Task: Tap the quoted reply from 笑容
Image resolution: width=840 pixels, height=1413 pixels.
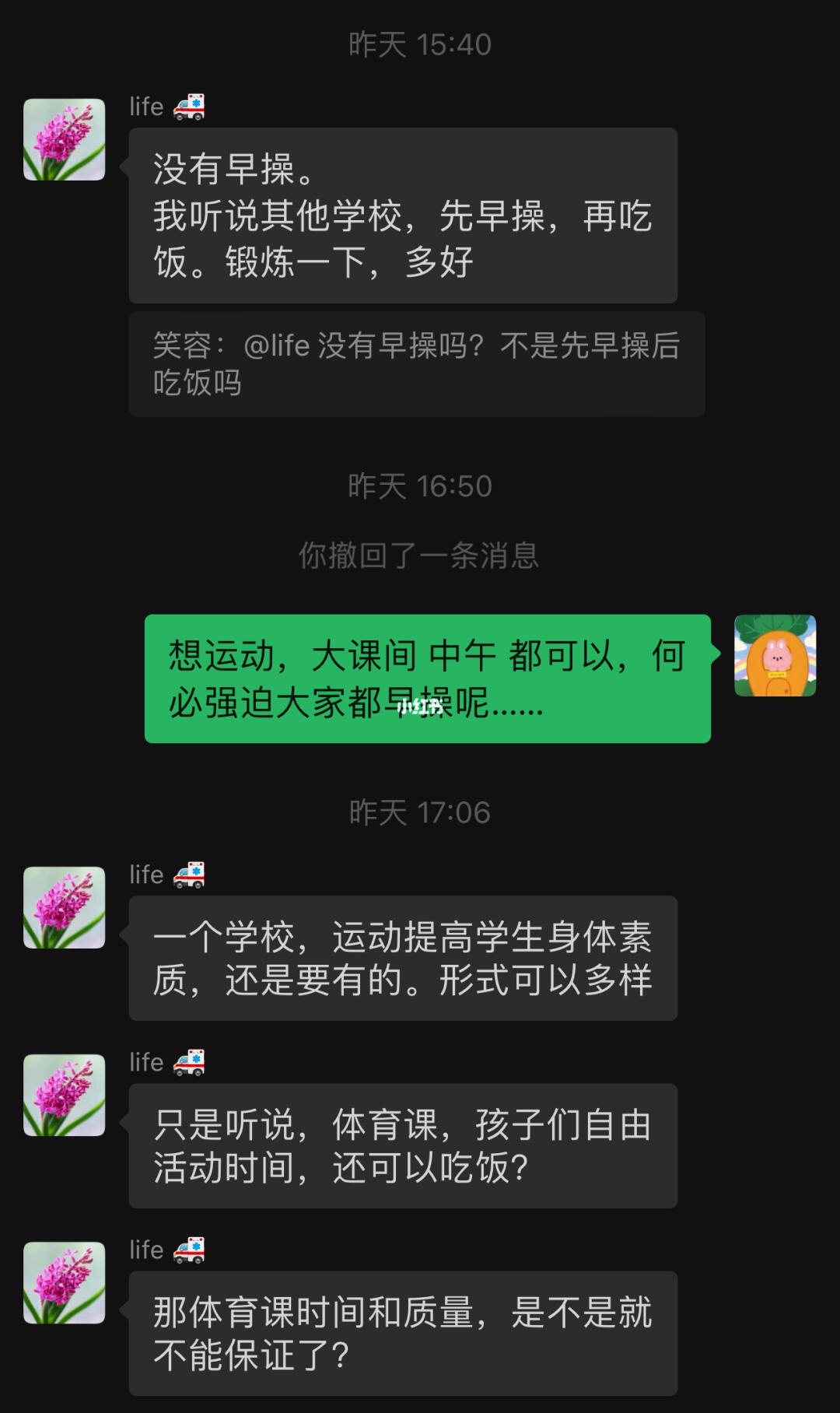Action: point(416,363)
